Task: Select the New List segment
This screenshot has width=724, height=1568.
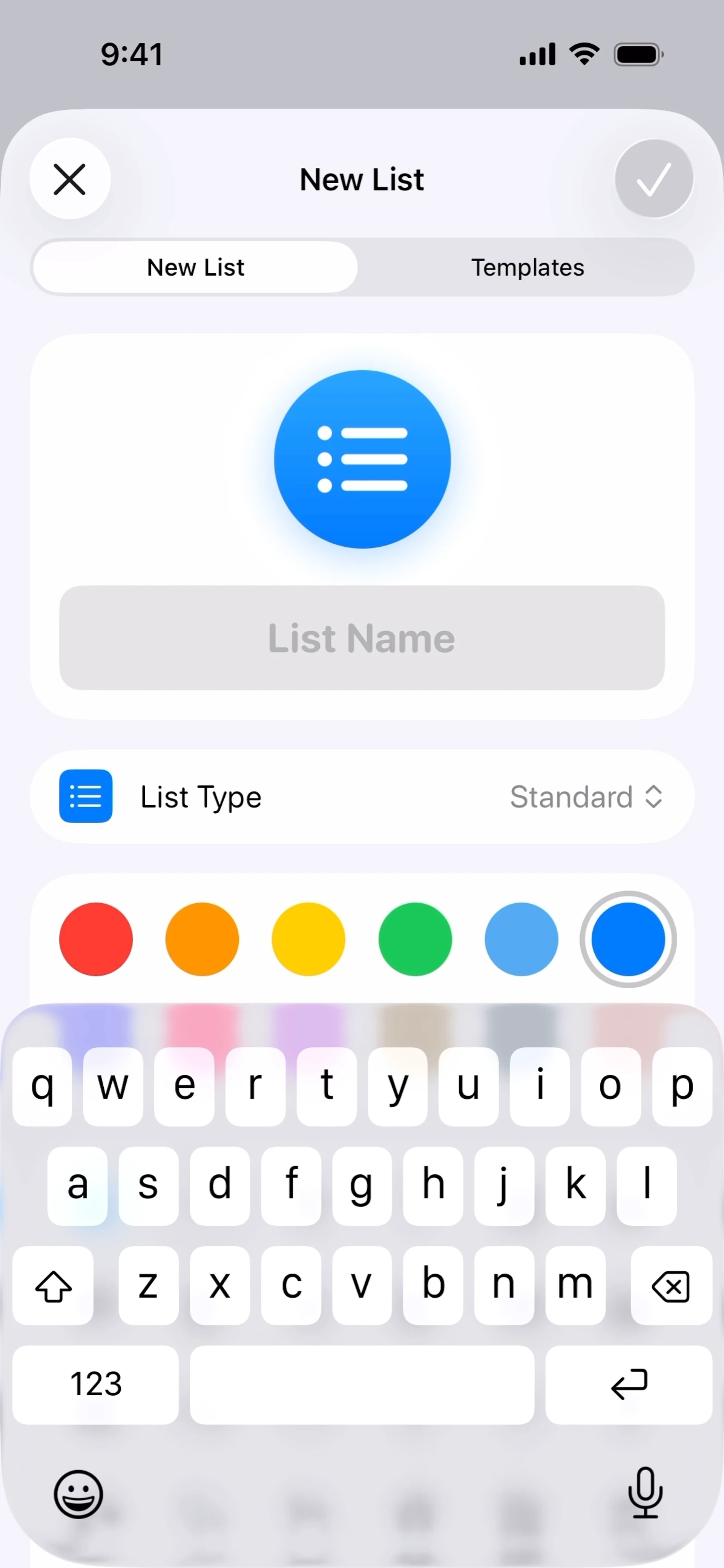Action: [195, 267]
